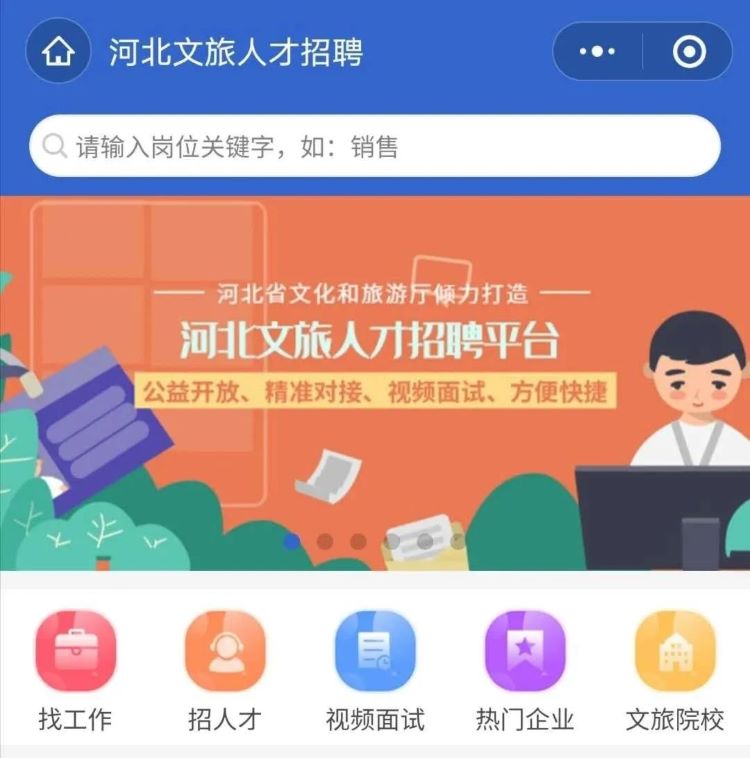Open the three-dot more menu
This screenshot has height=758, width=750.
(597, 51)
